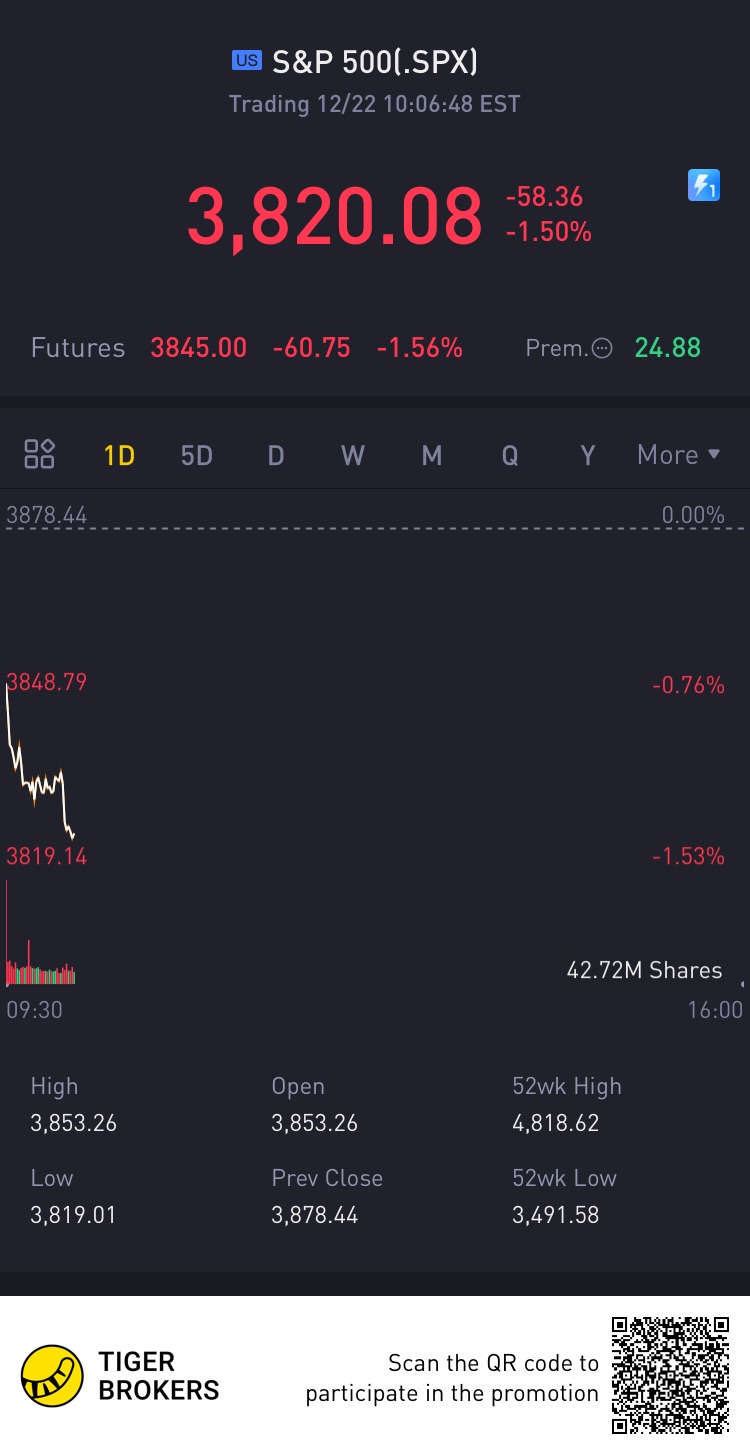Viewport: 750px width, 1456px height.
Task: Select the 1D chart timeframe
Action: 119,455
